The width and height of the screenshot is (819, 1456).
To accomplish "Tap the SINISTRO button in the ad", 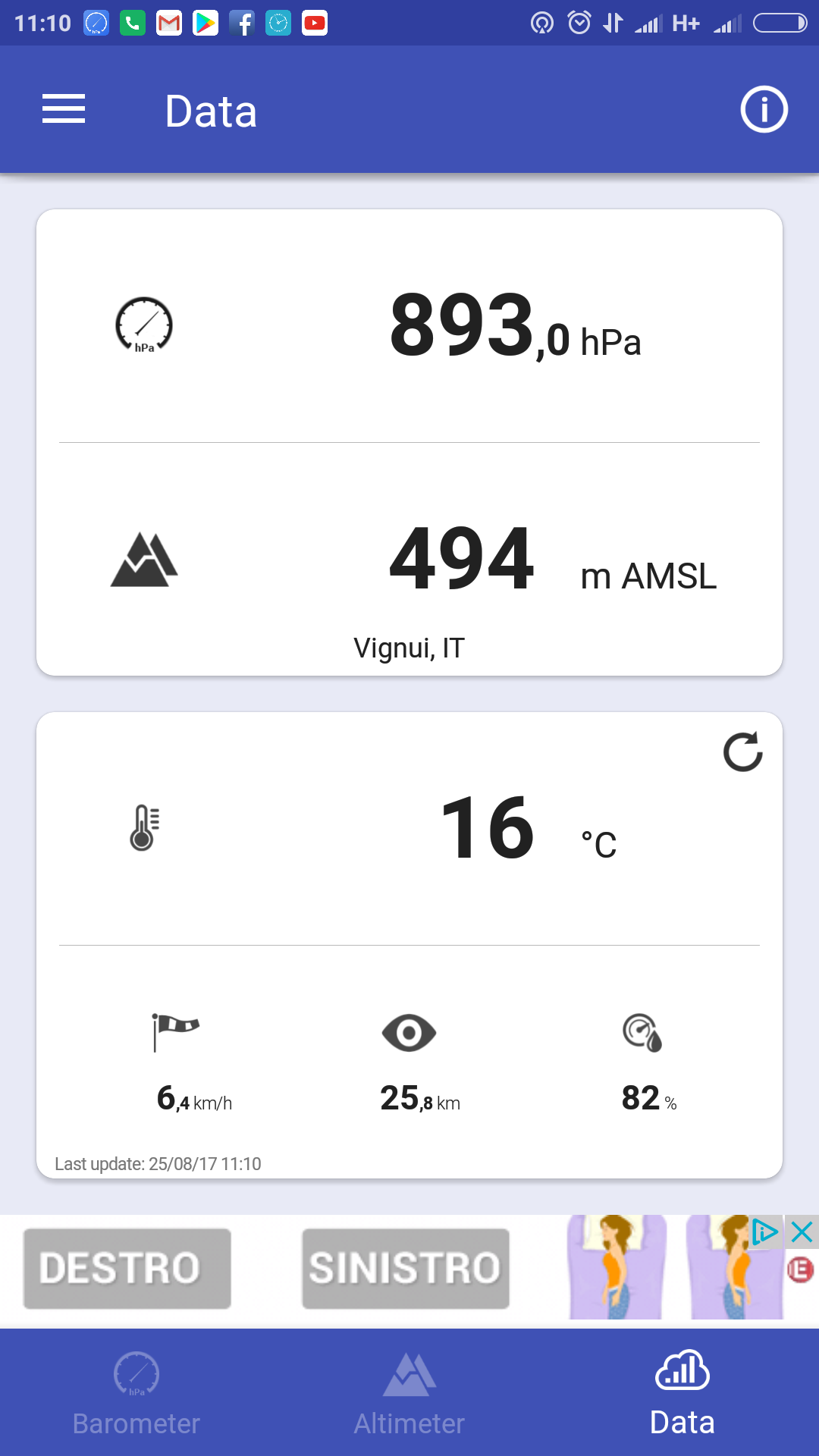I will coord(406,1269).
